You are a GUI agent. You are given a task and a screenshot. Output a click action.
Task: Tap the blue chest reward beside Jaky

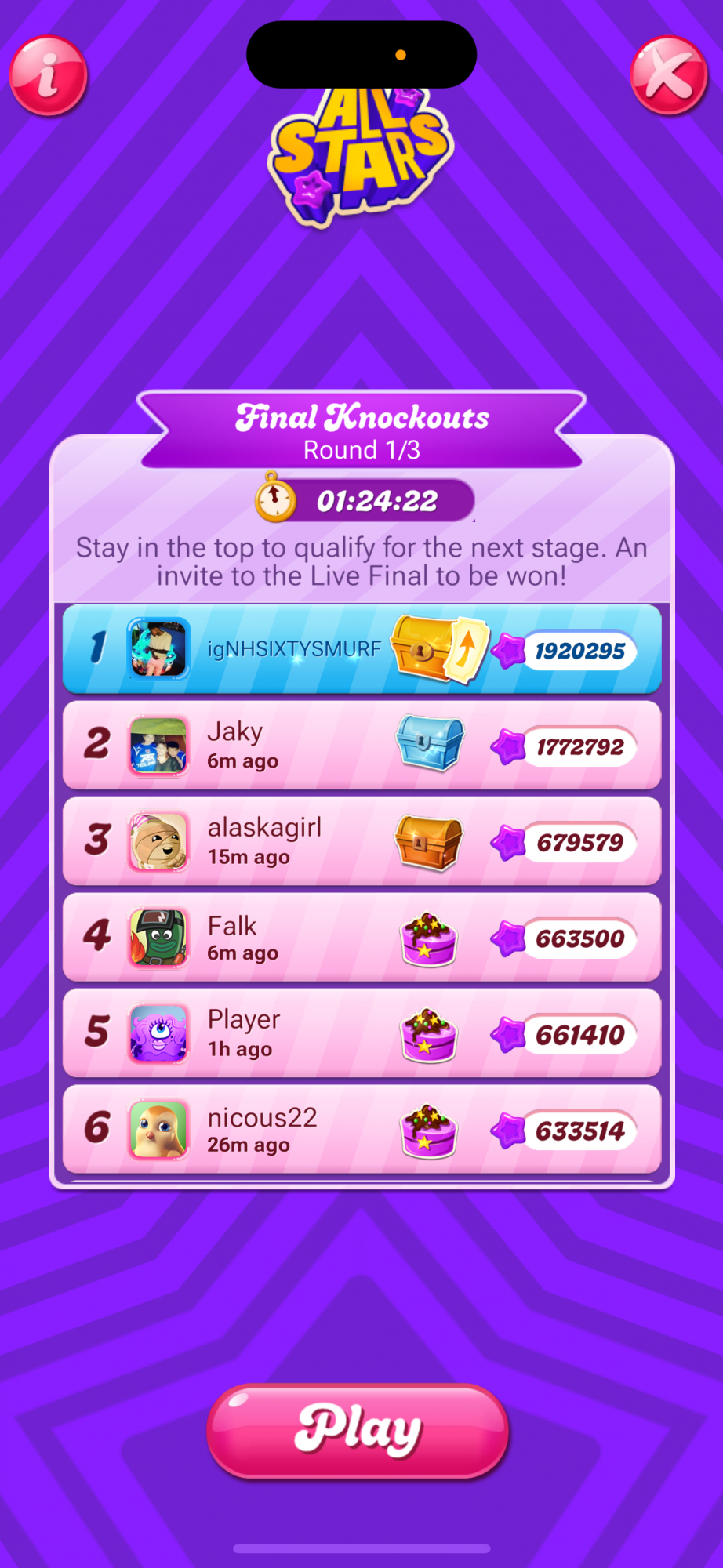430,742
